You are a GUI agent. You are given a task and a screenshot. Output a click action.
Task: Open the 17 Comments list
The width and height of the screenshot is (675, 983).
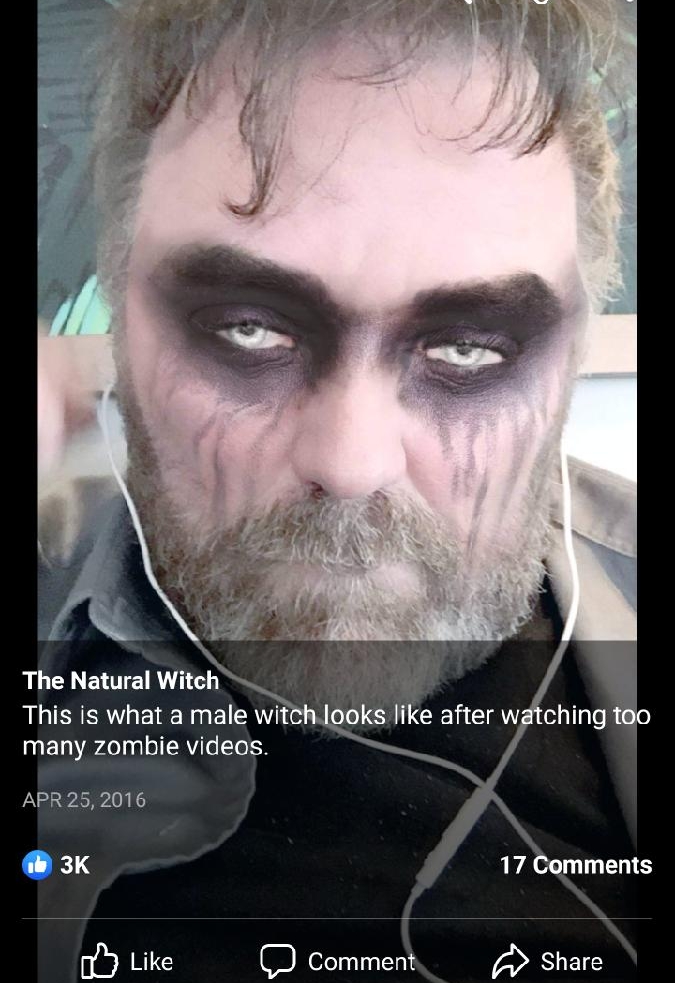pos(575,865)
